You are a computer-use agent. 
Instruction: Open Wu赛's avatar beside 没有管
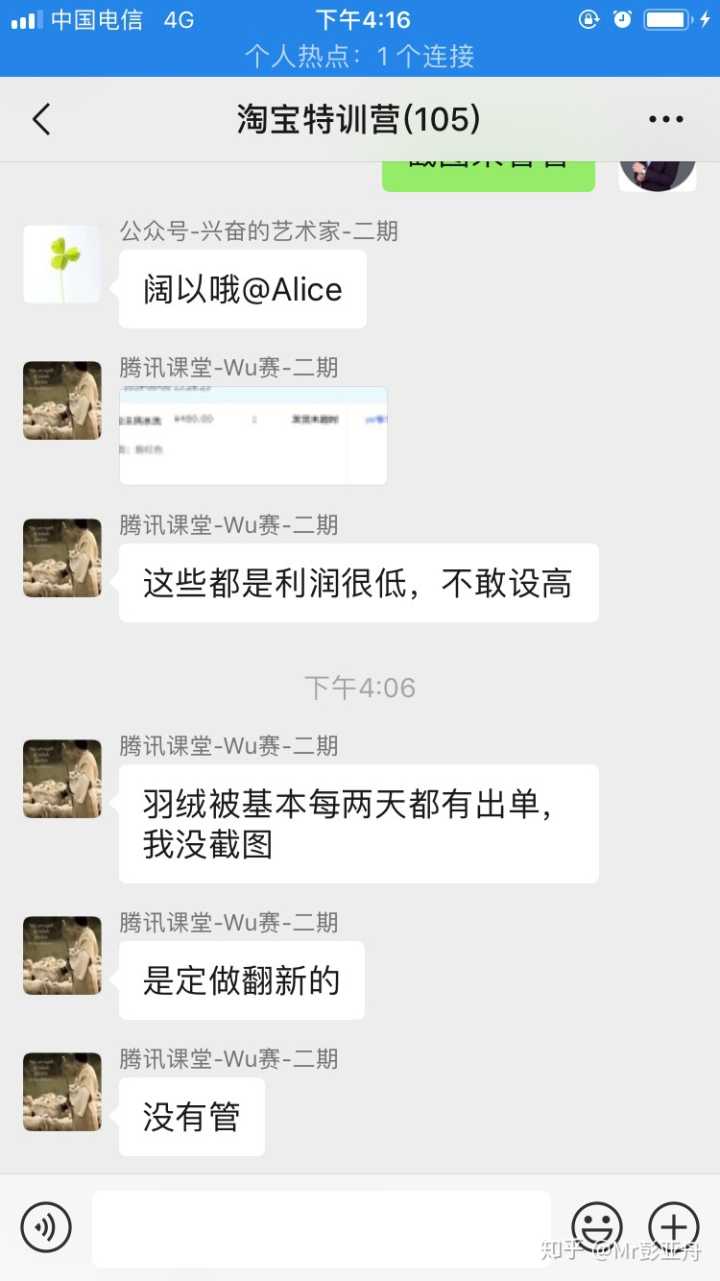[62, 1091]
